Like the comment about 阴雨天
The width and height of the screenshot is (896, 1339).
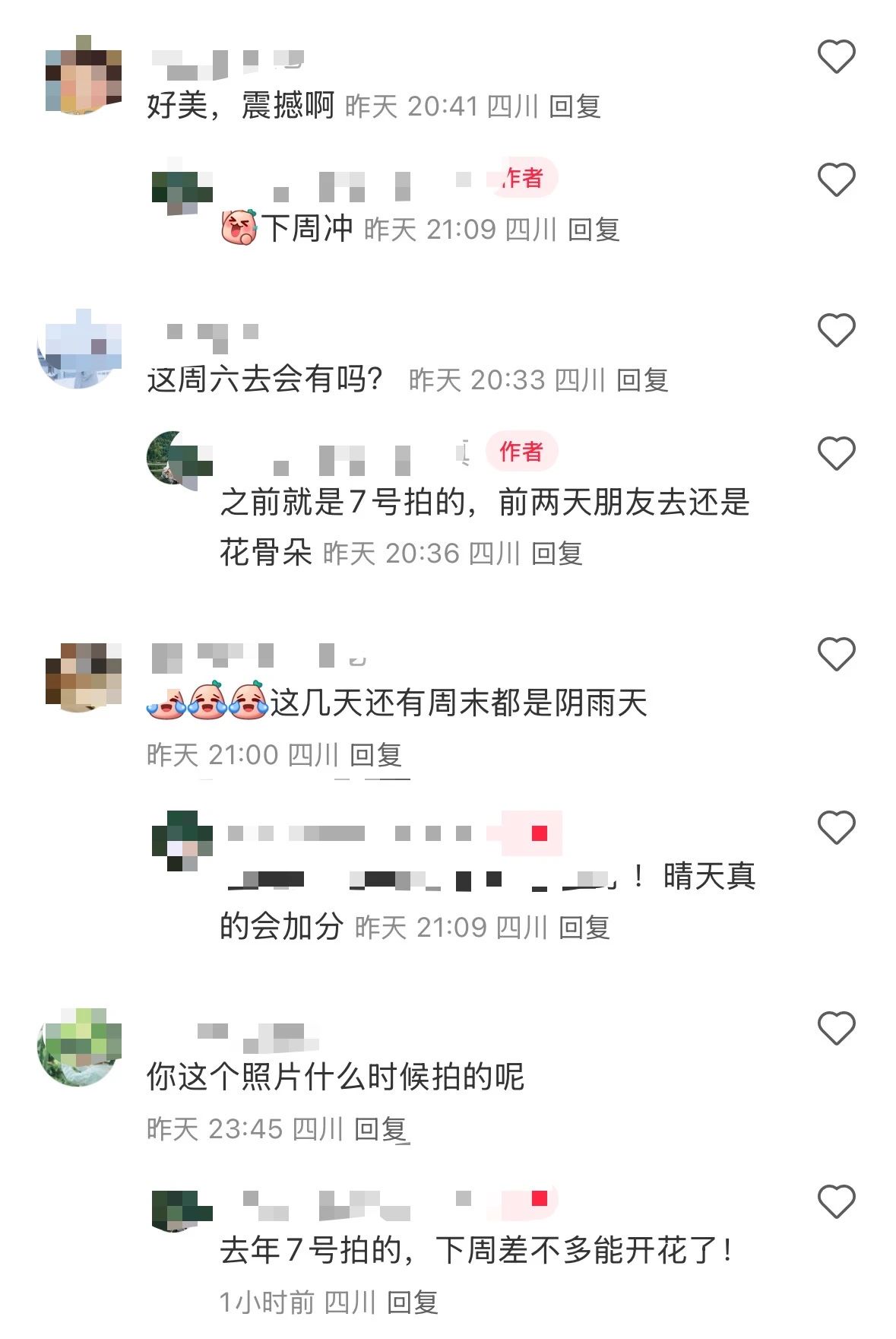(x=836, y=654)
